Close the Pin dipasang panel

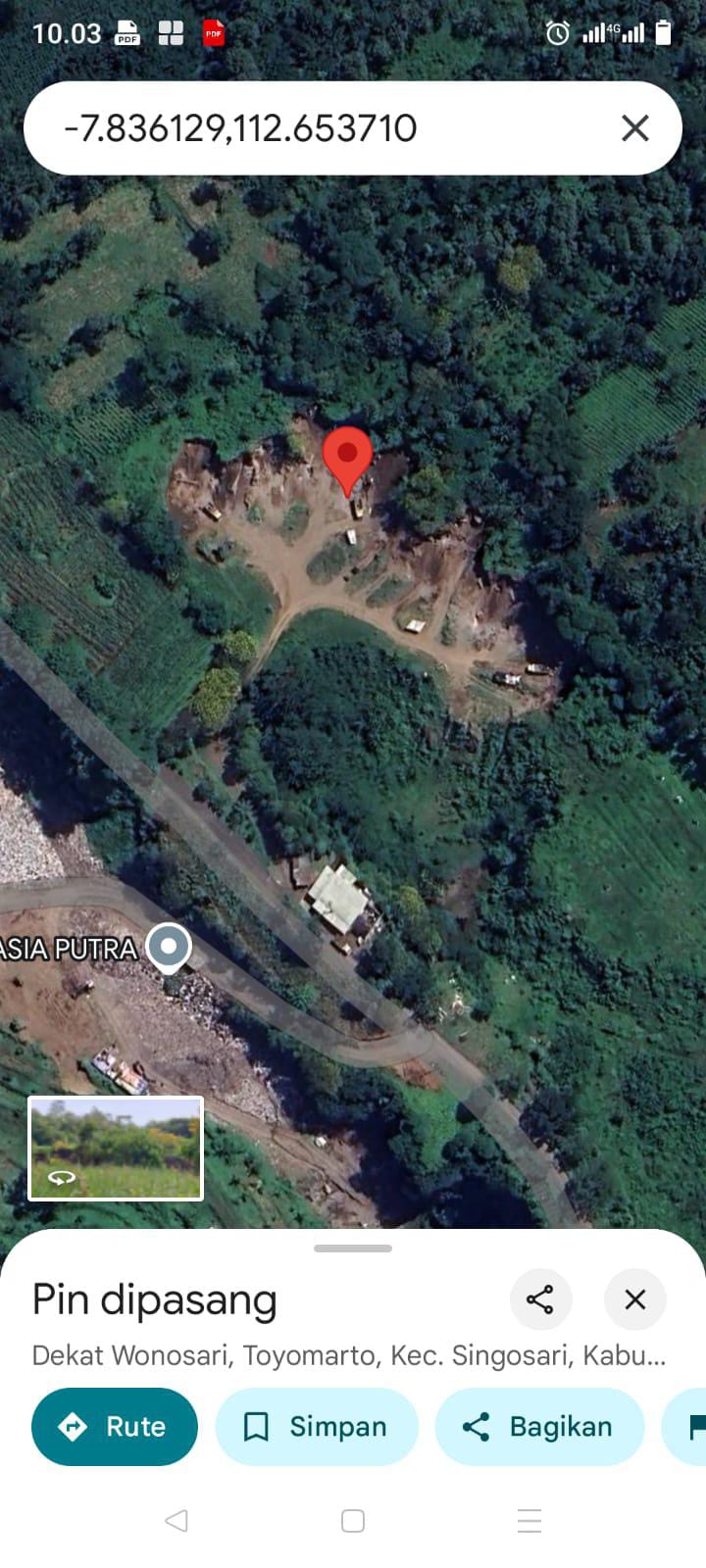634,1299
